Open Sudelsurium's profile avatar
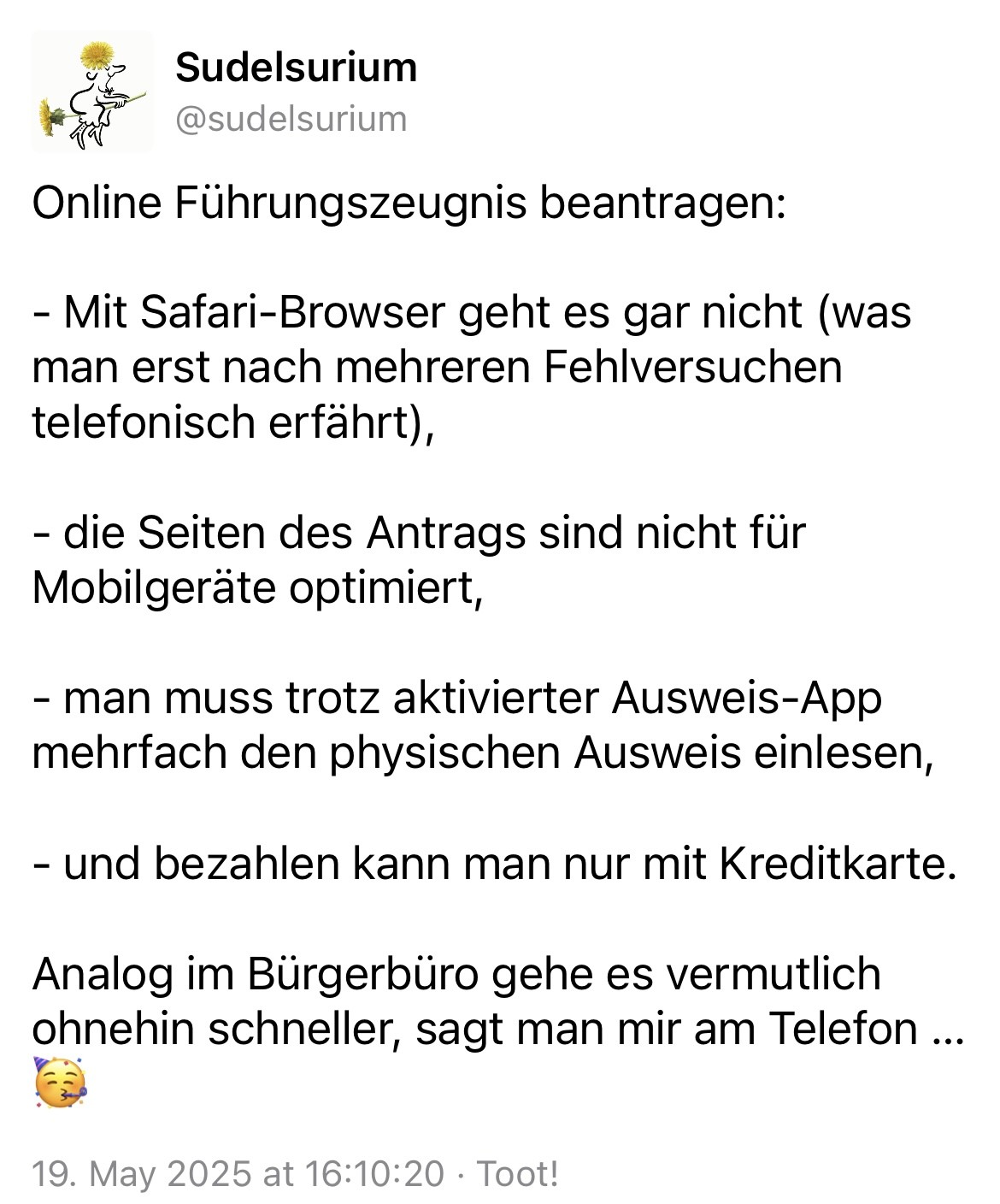Screen dimensions: 1000x1204 pyautogui.click(x=91, y=92)
